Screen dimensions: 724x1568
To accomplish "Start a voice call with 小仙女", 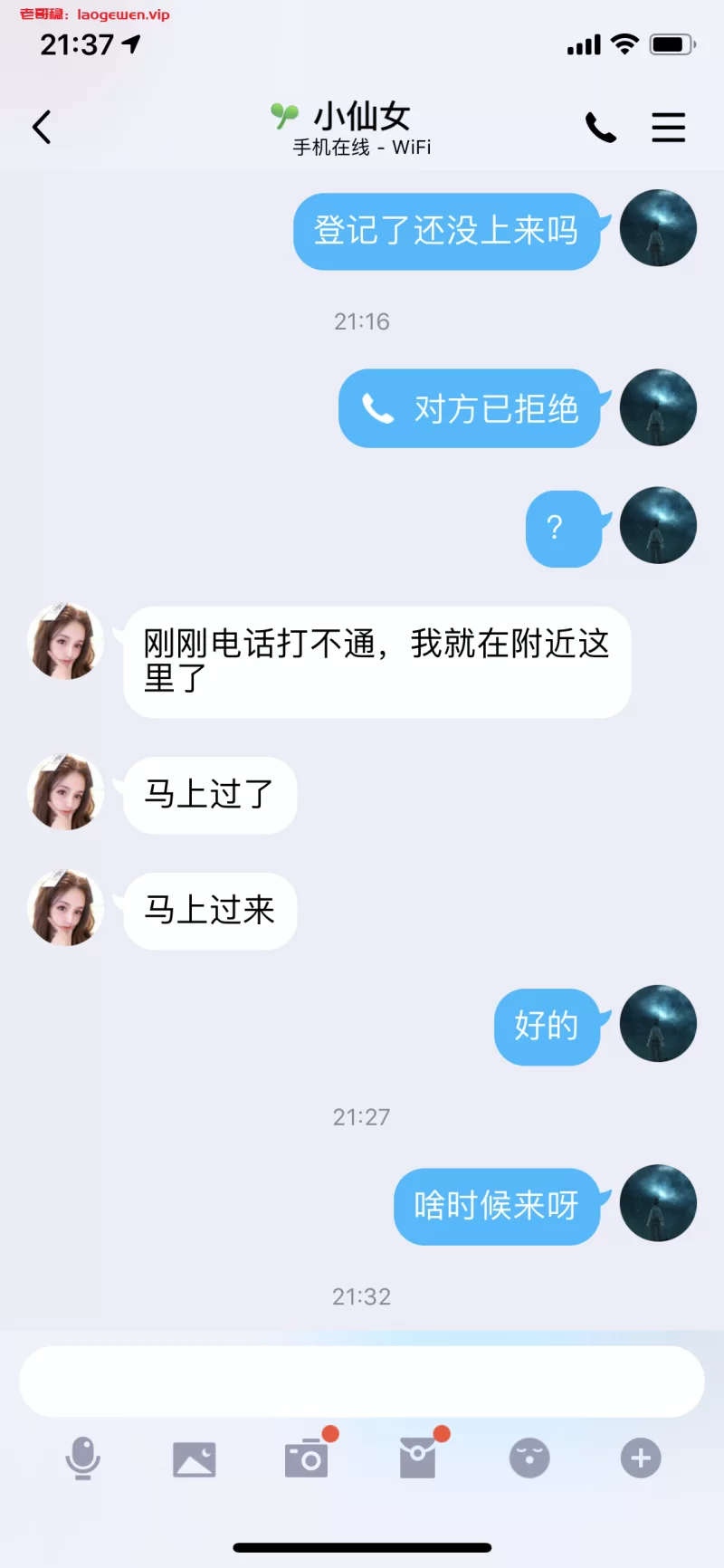I will 600,128.
